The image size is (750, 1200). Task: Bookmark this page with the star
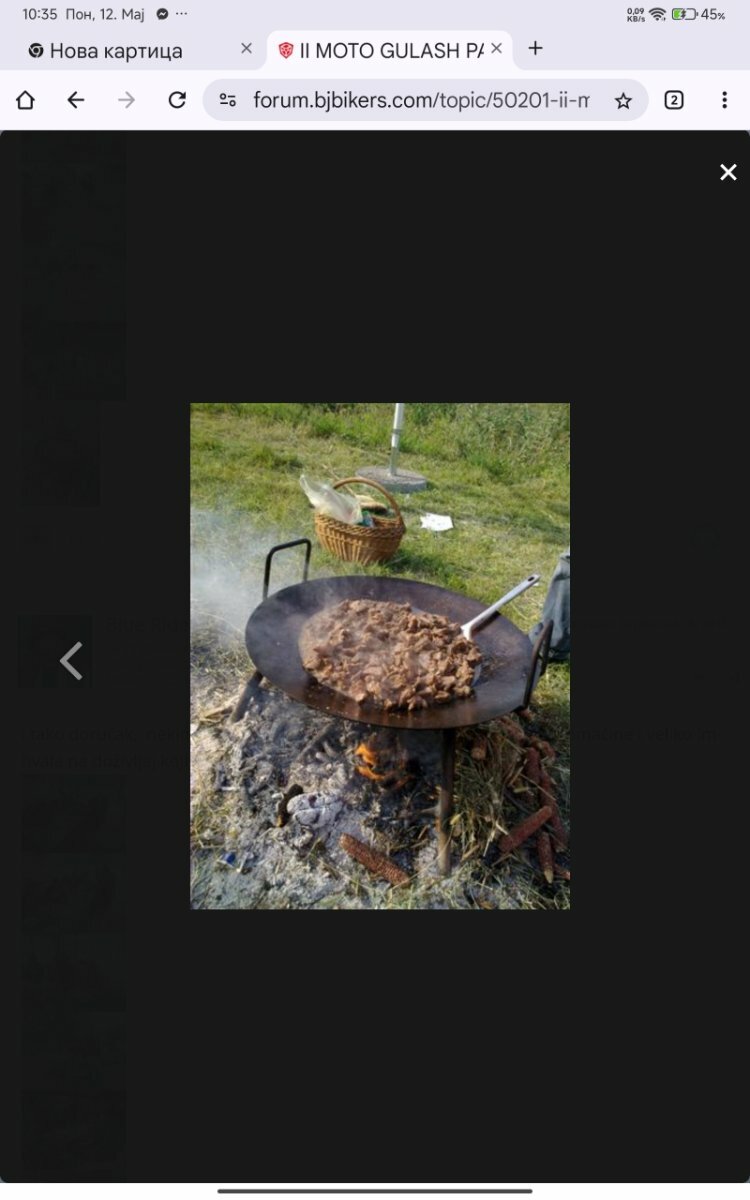(x=623, y=100)
